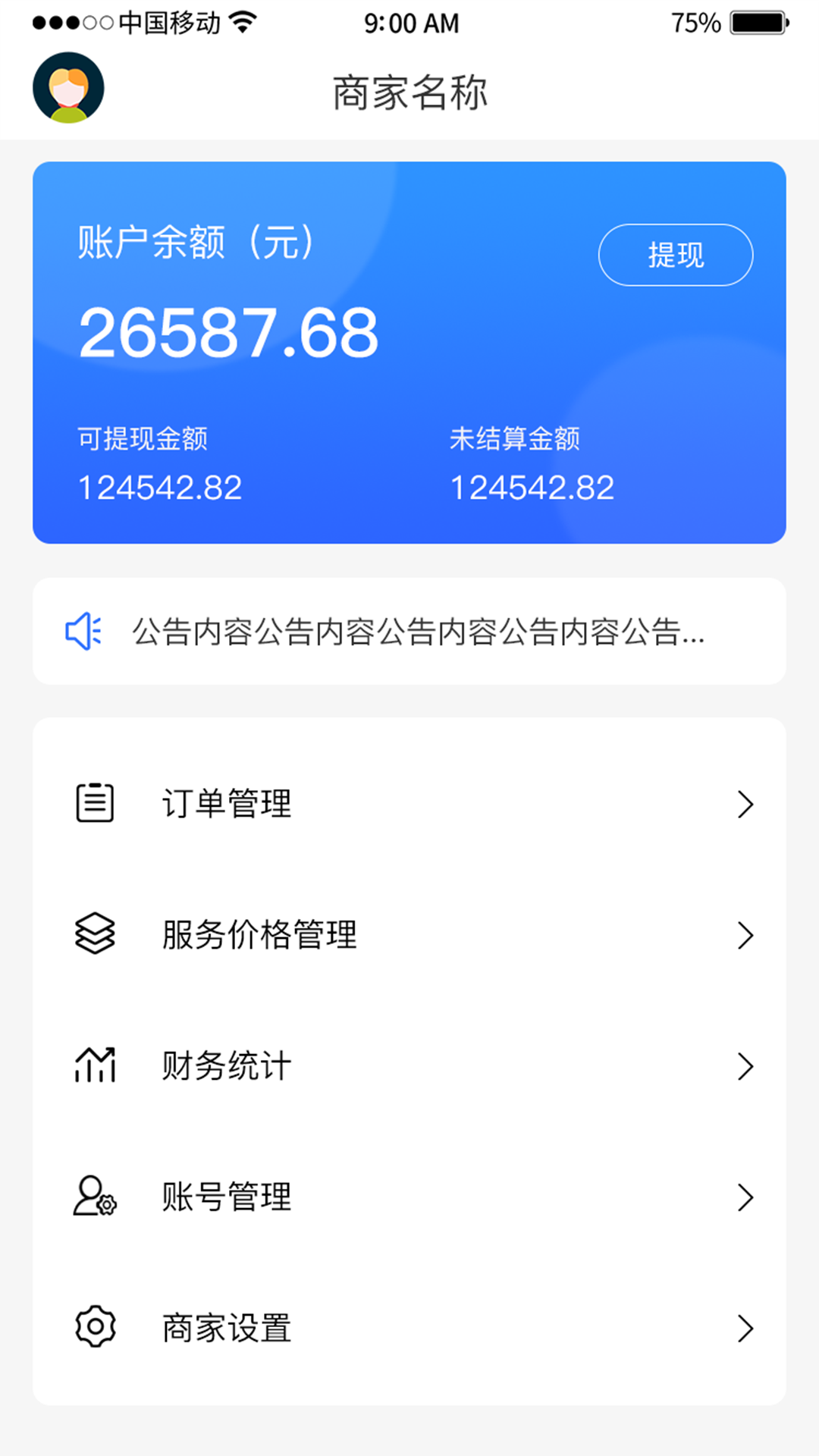
Task: Open 订单管理 order management
Action: [x=409, y=804]
